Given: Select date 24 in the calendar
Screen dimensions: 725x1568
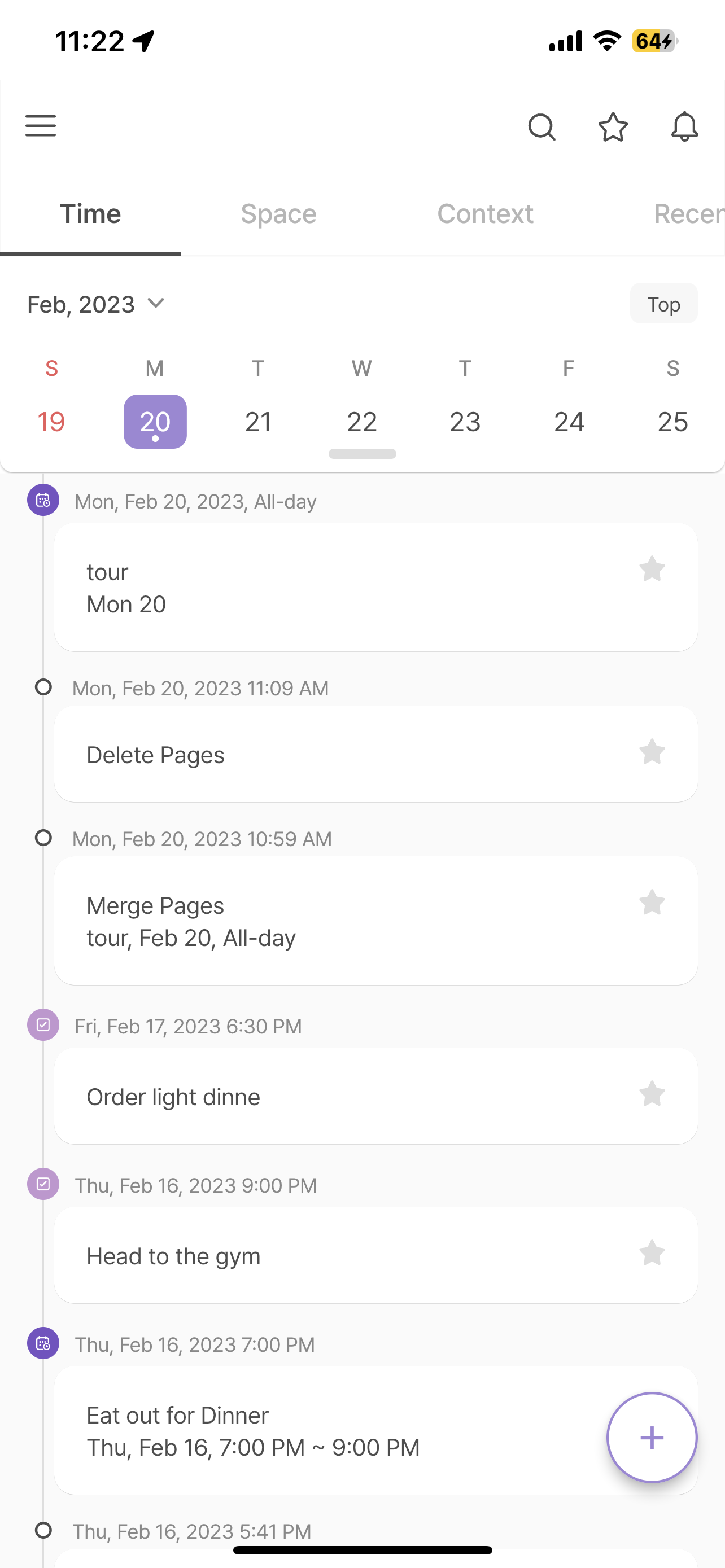Looking at the screenshot, I should 569,421.
